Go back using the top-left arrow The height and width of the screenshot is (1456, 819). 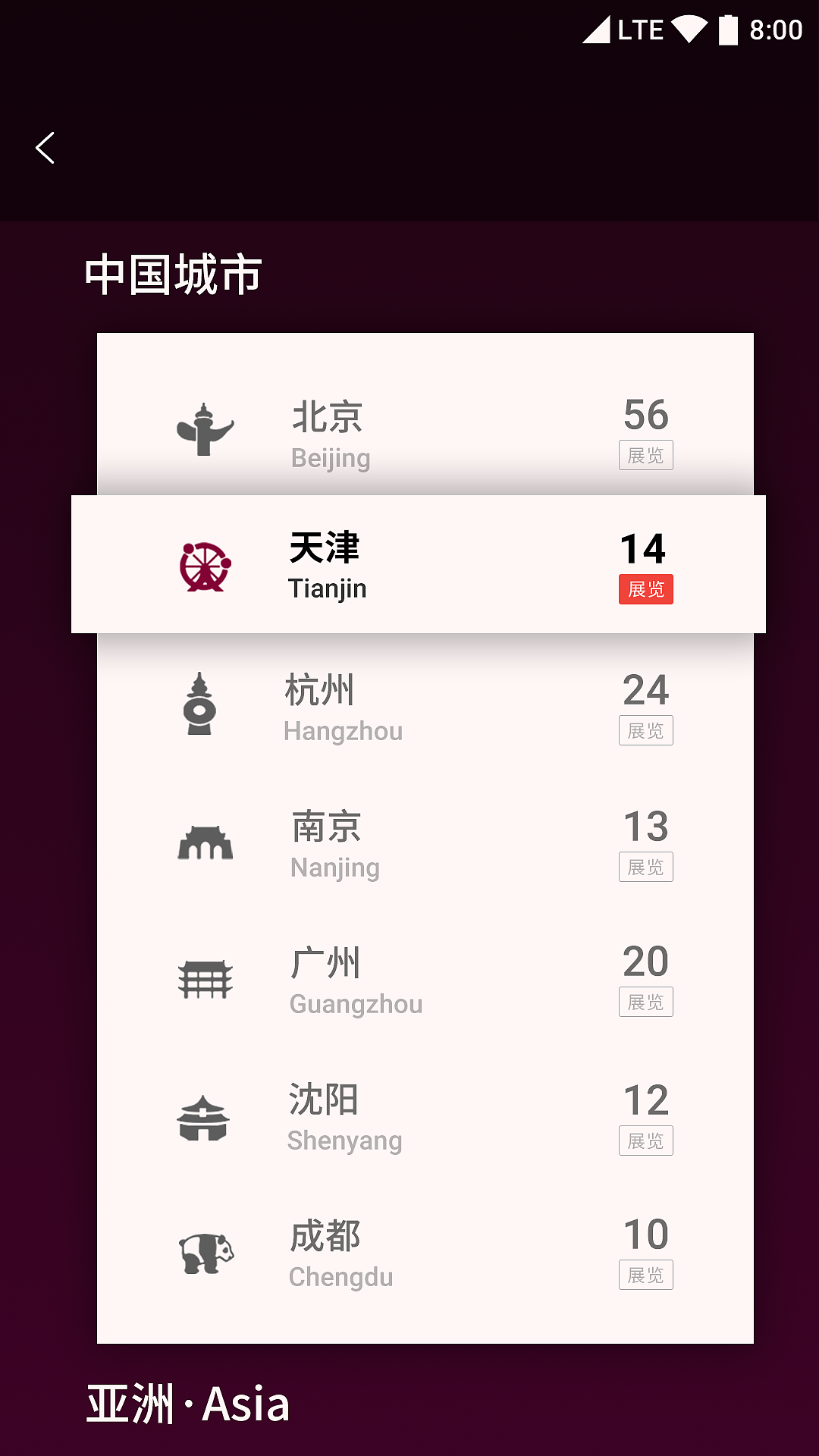[x=45, y=148]
